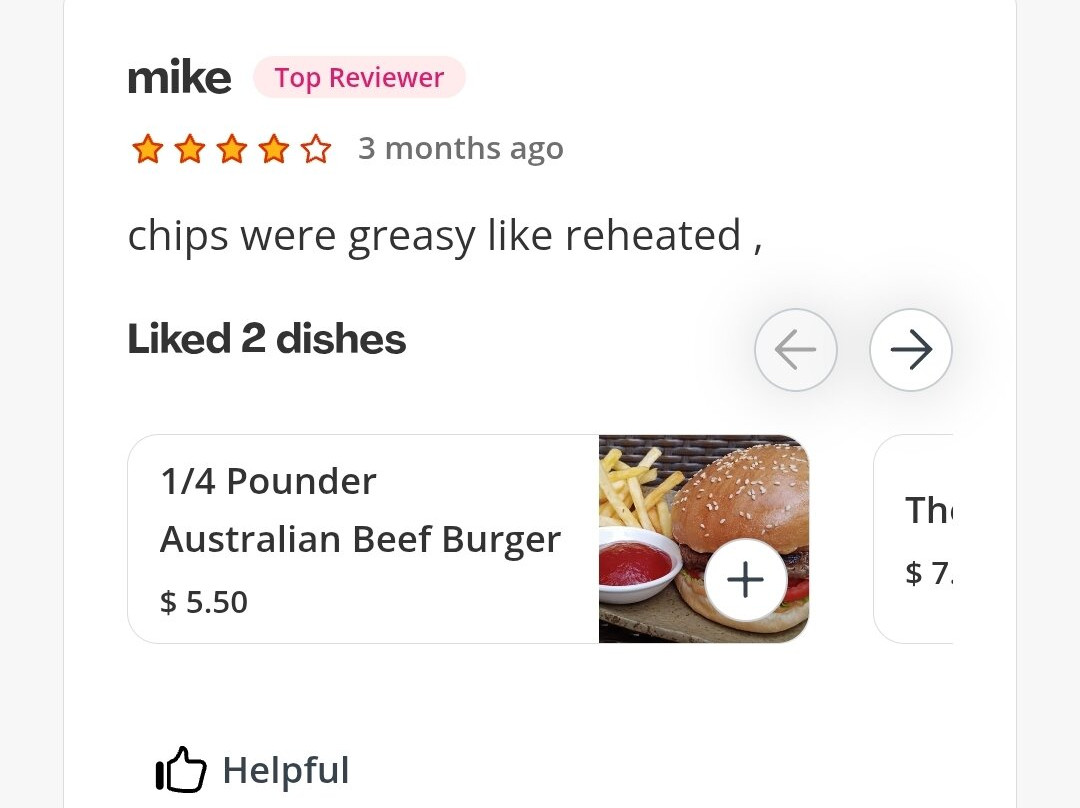1080x808 pixels.
Task: View mike's reviewer profile
Action: coord(180,78)
